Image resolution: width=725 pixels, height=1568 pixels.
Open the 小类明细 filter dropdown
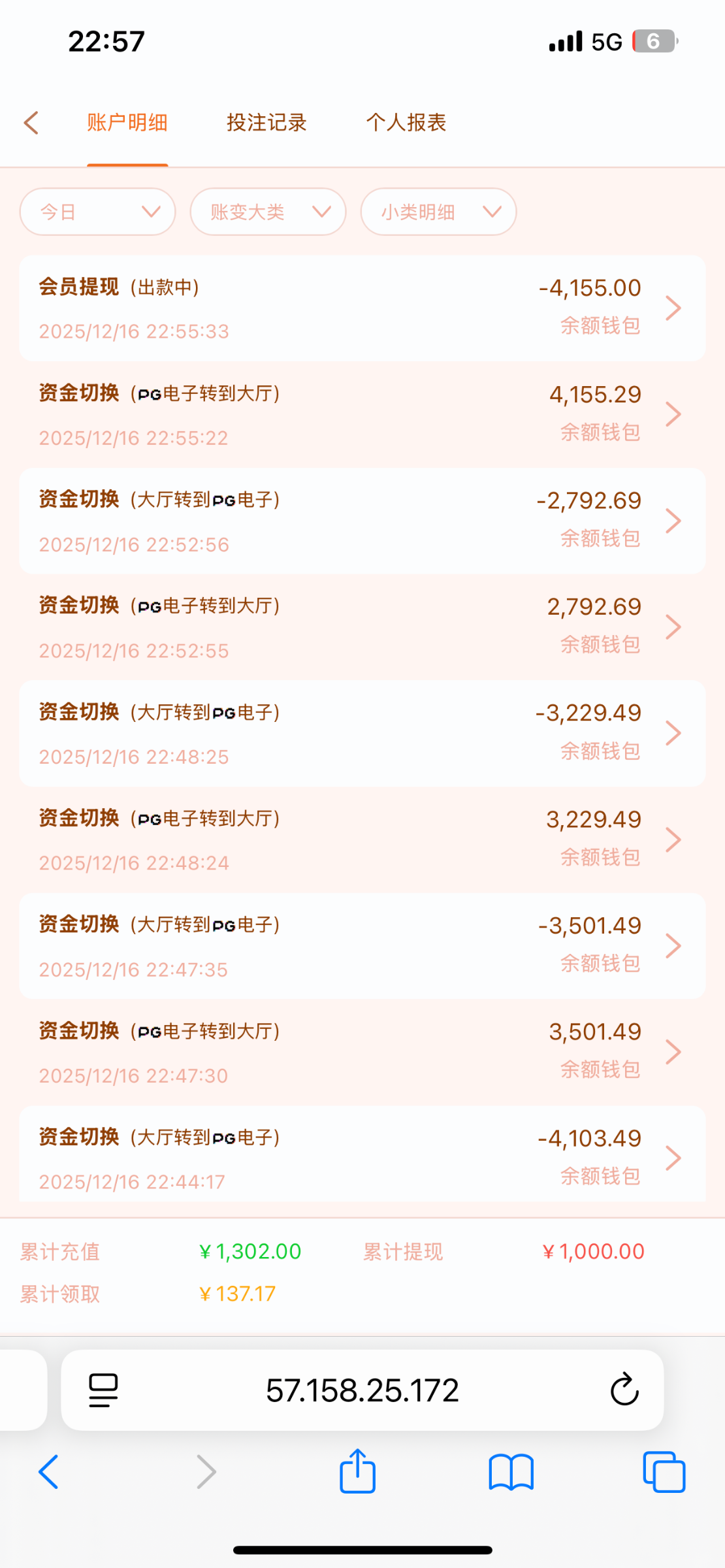click(x=438, y=212)
